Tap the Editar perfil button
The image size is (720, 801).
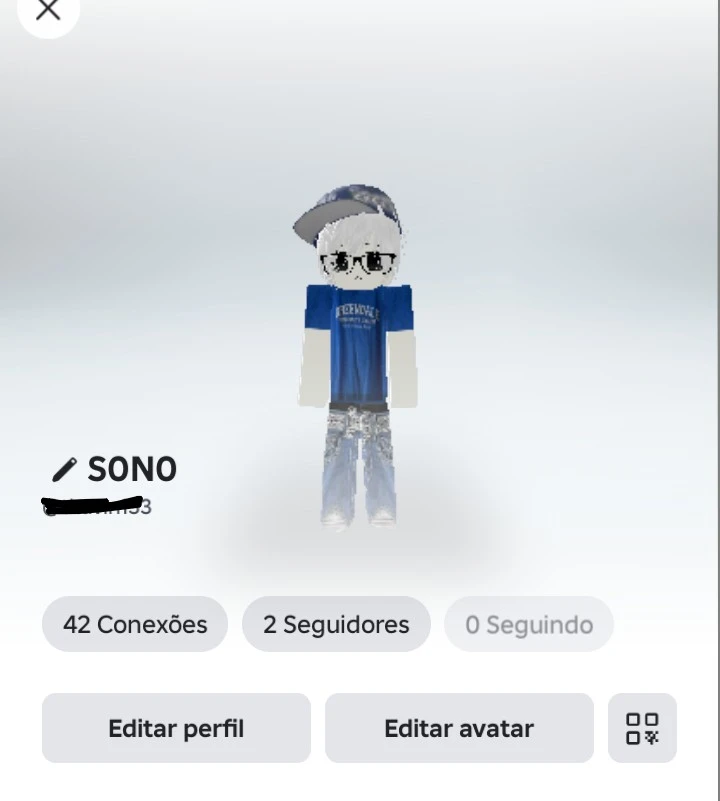click(176, 728)
